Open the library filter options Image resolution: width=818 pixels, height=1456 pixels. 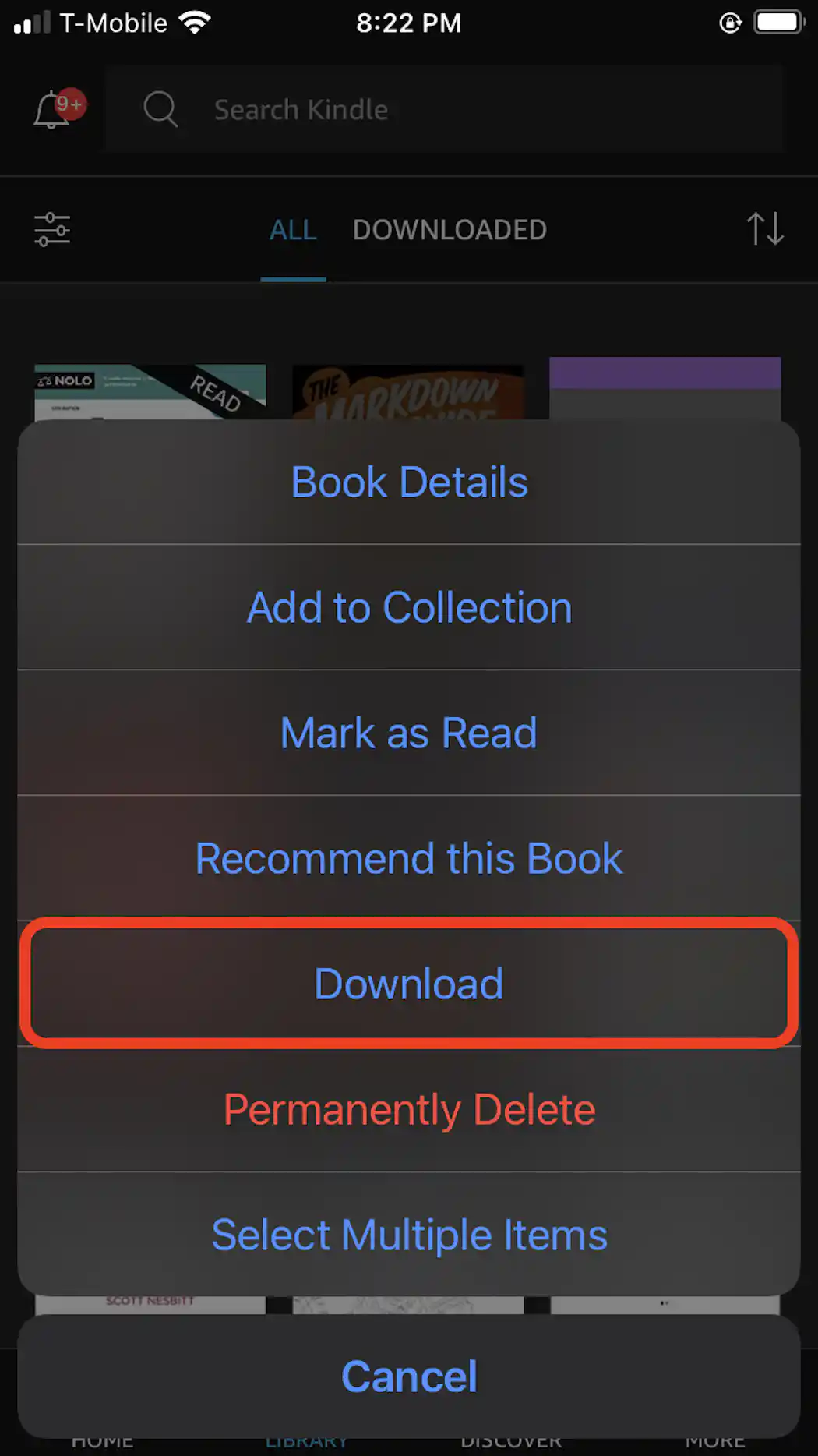pyautogui.click(x=52, y=230)
